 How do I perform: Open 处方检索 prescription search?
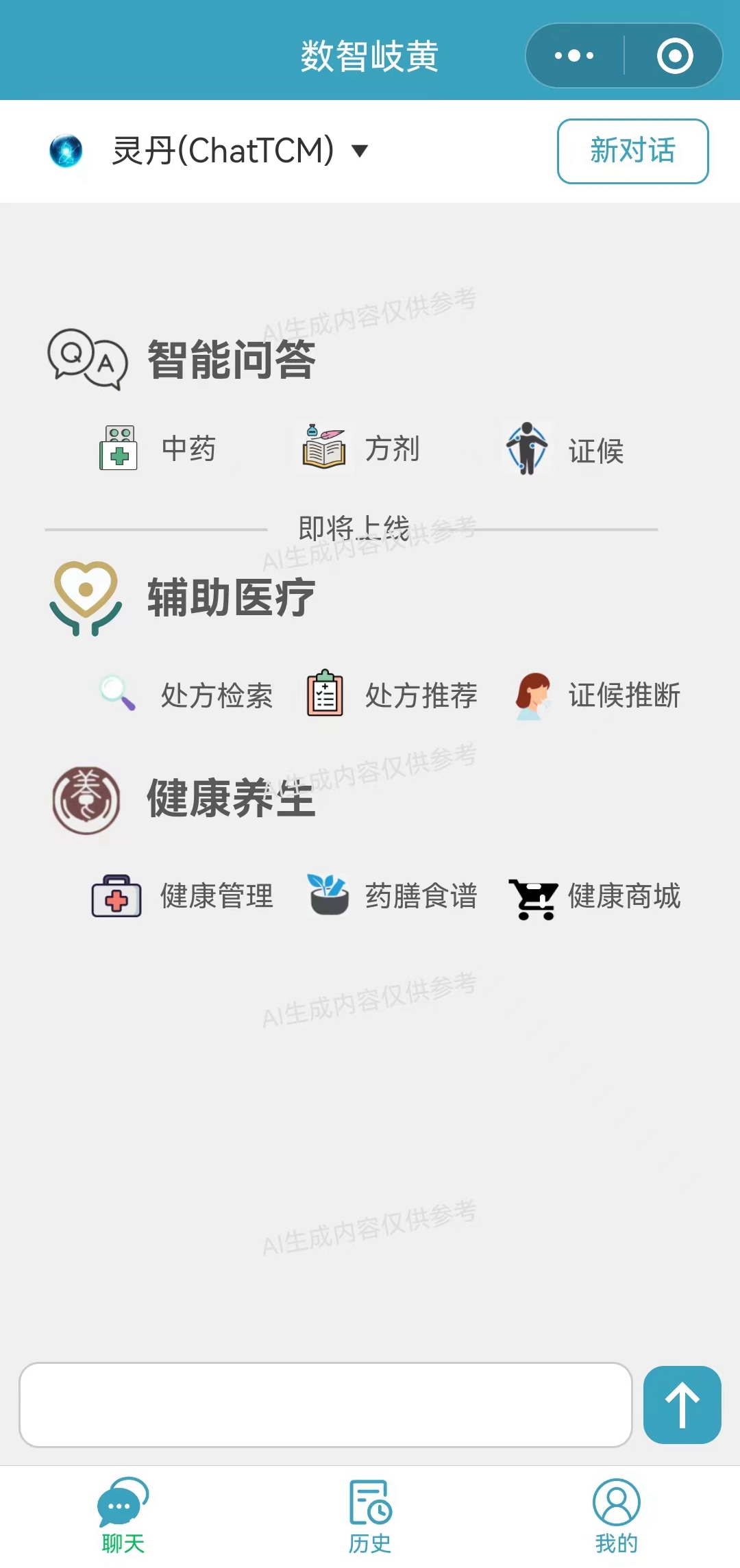[x=186, y=695]
